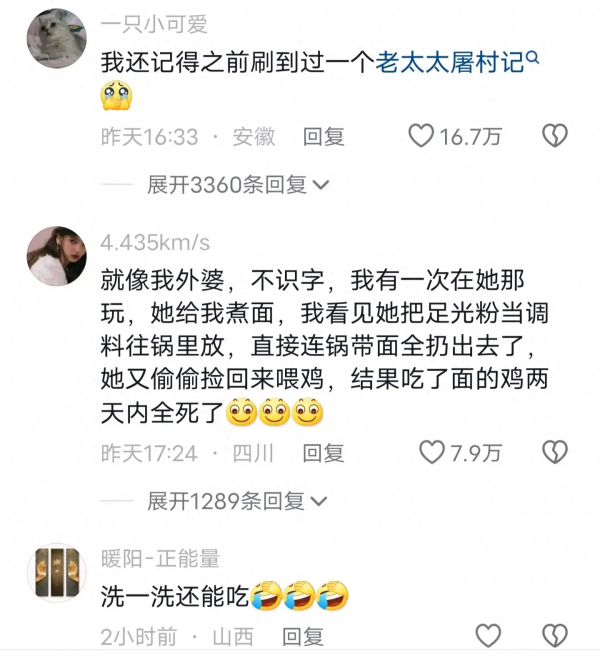This screenshot has height=663, width=600.
Task: Dislike 一只小可爱's comment
Action: pyautogui.click(x=554, y=137)
